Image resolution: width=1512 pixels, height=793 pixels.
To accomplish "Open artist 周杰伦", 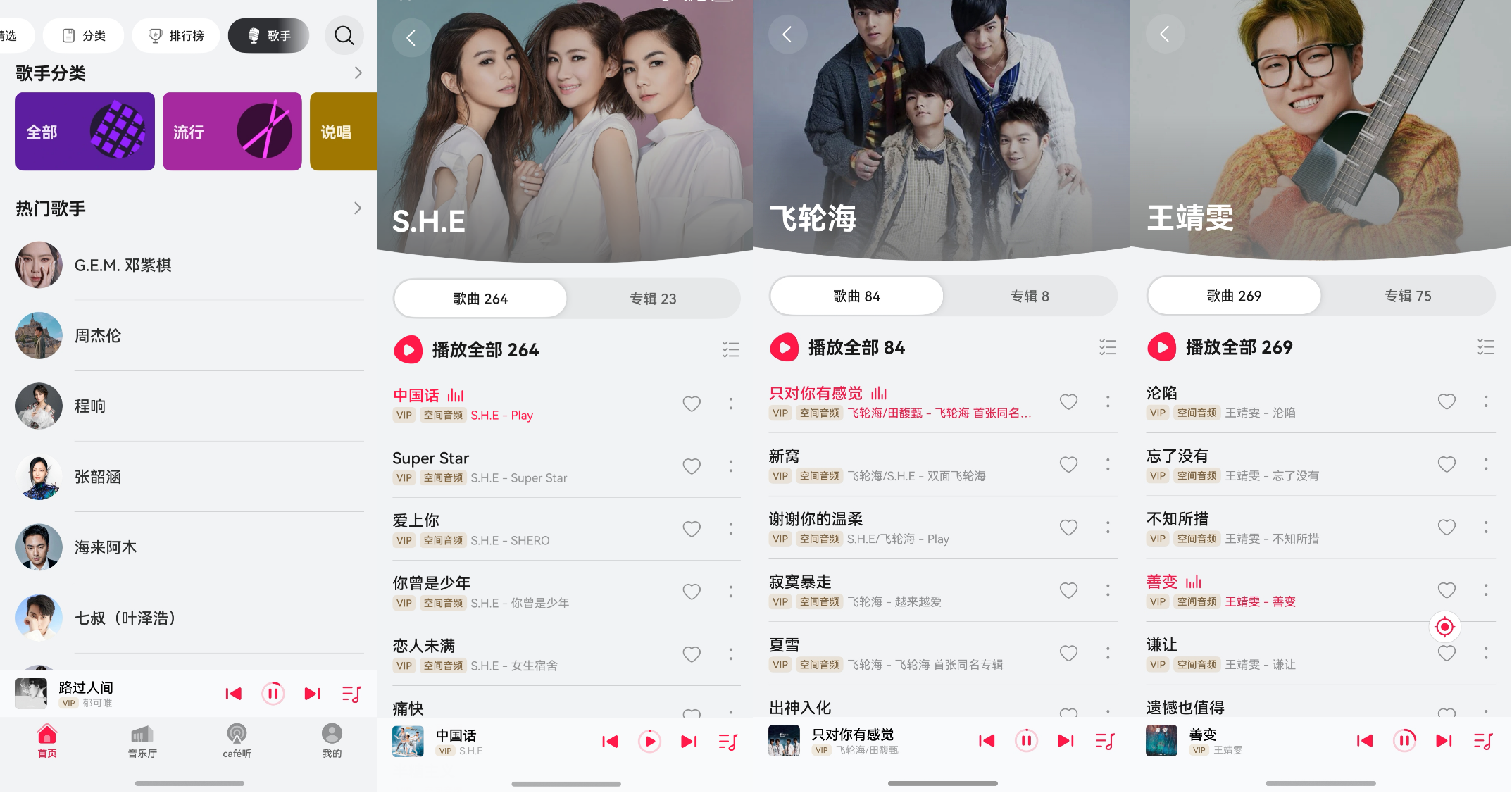I will coord(98,336).
